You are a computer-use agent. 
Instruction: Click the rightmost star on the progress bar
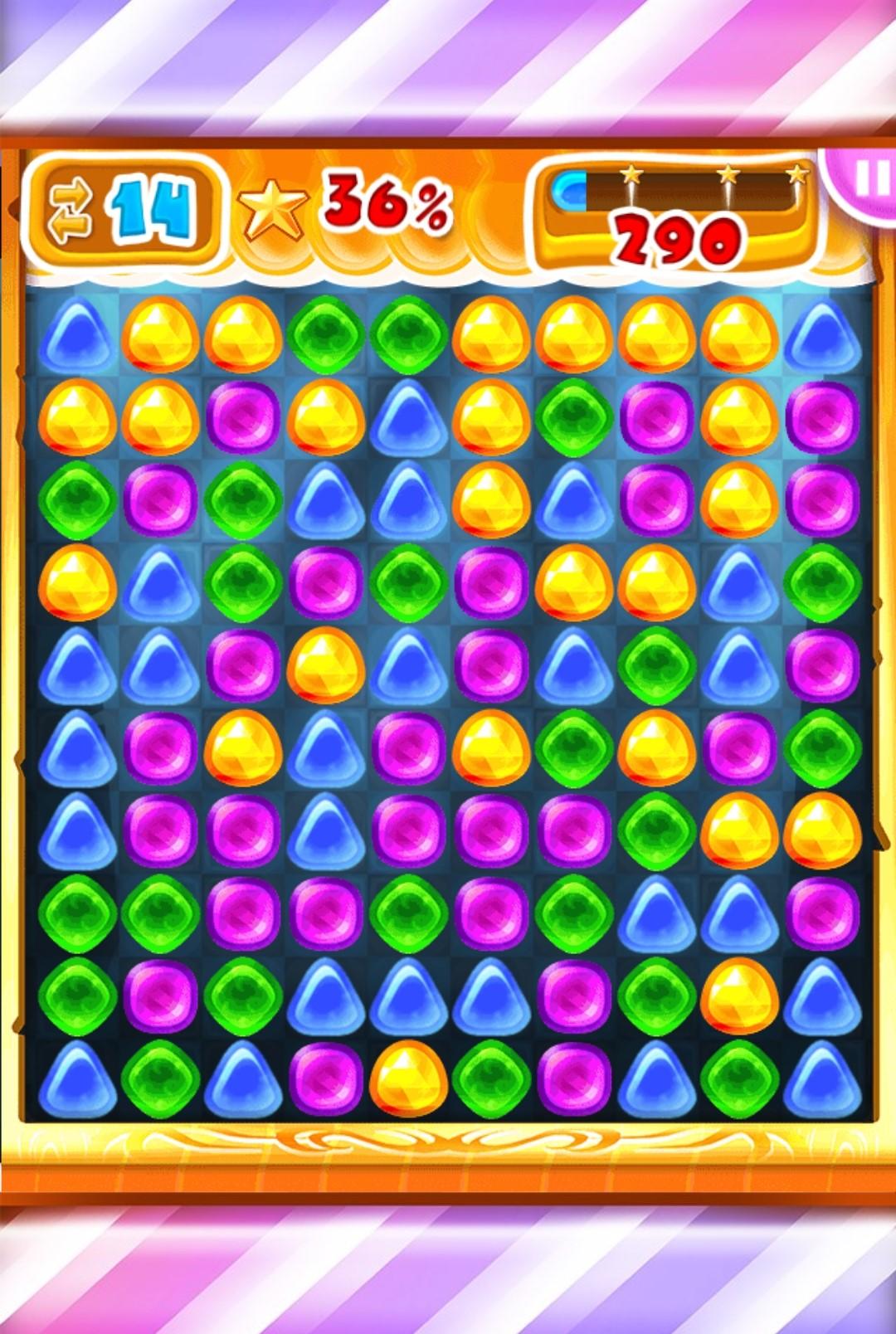796,174
